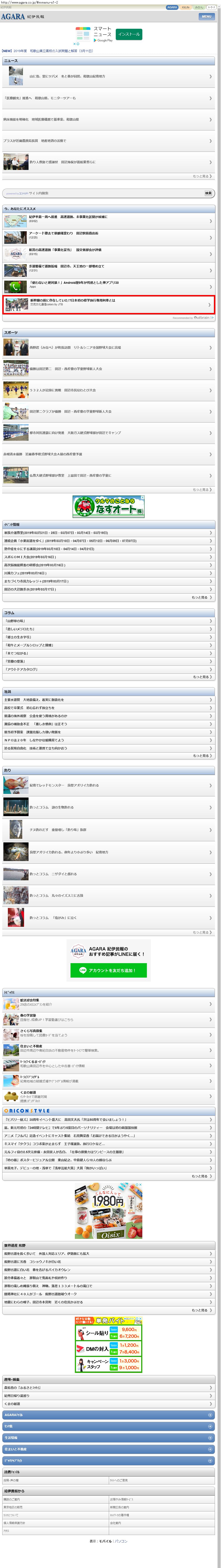Expand the 生活情報 section
The height and width of the screenshot is (1568, 221).
(108, 1438)
